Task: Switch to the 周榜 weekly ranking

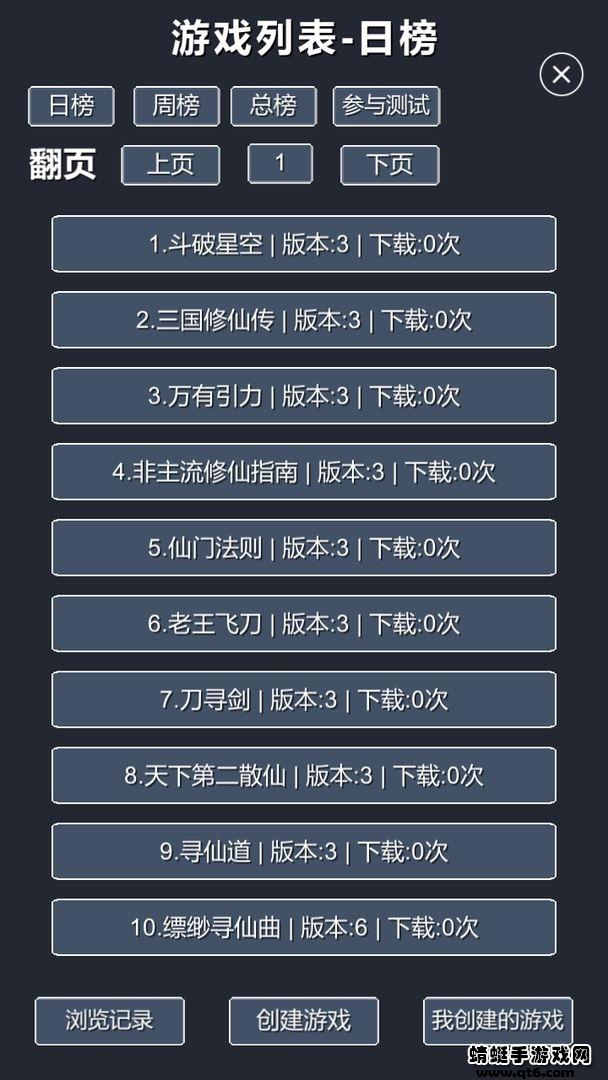Action: coord(176,106)
